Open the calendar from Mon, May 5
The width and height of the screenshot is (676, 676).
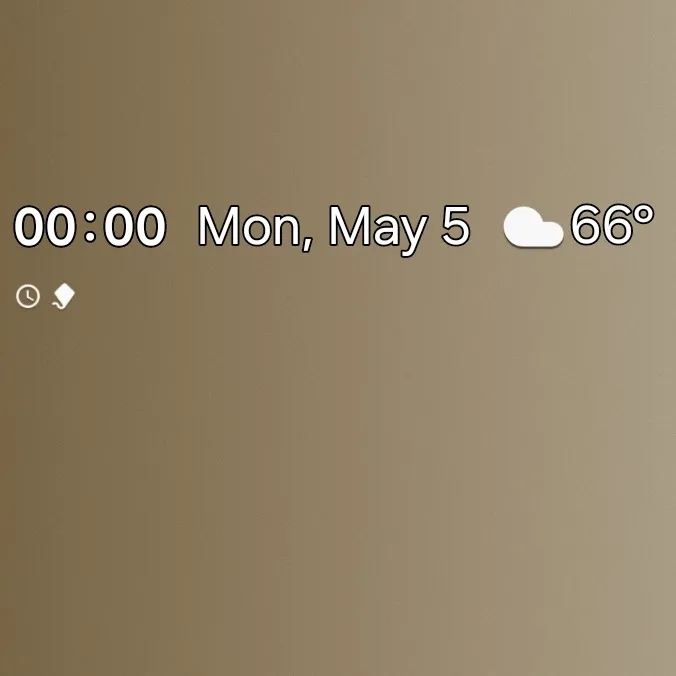point(333,228)
